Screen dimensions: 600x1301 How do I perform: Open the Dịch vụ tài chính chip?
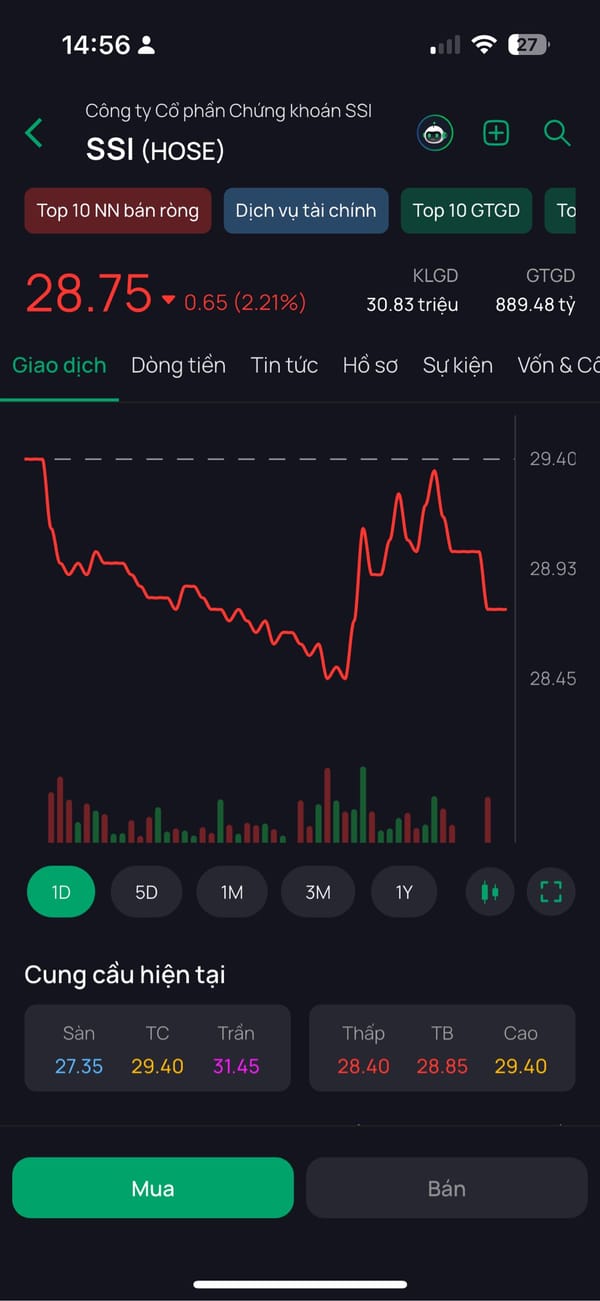[x=306, y=210]
